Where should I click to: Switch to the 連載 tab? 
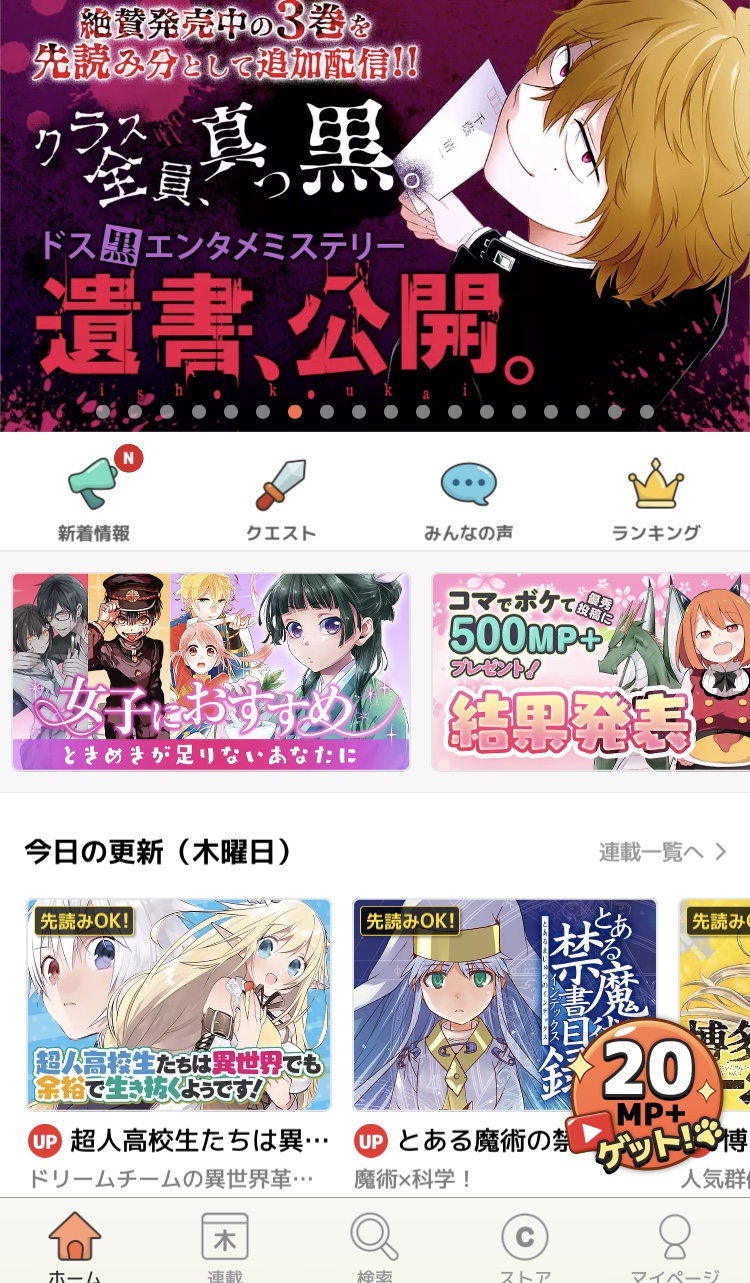click(x=225, y=1245)
